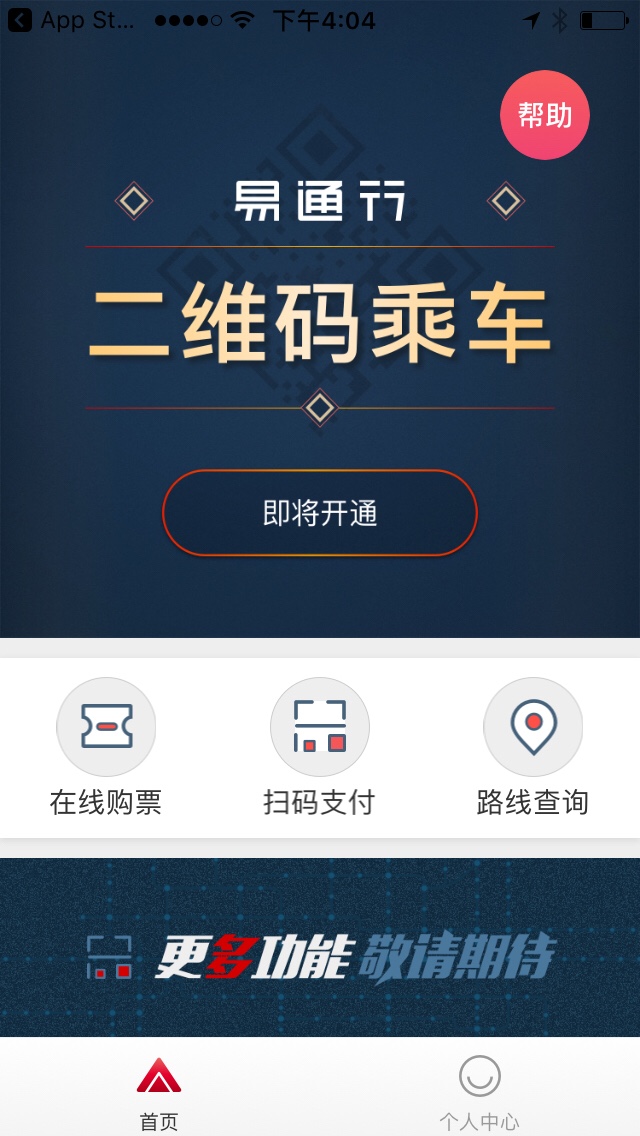Switch to the 个人中心 tab

(479, 1090)
